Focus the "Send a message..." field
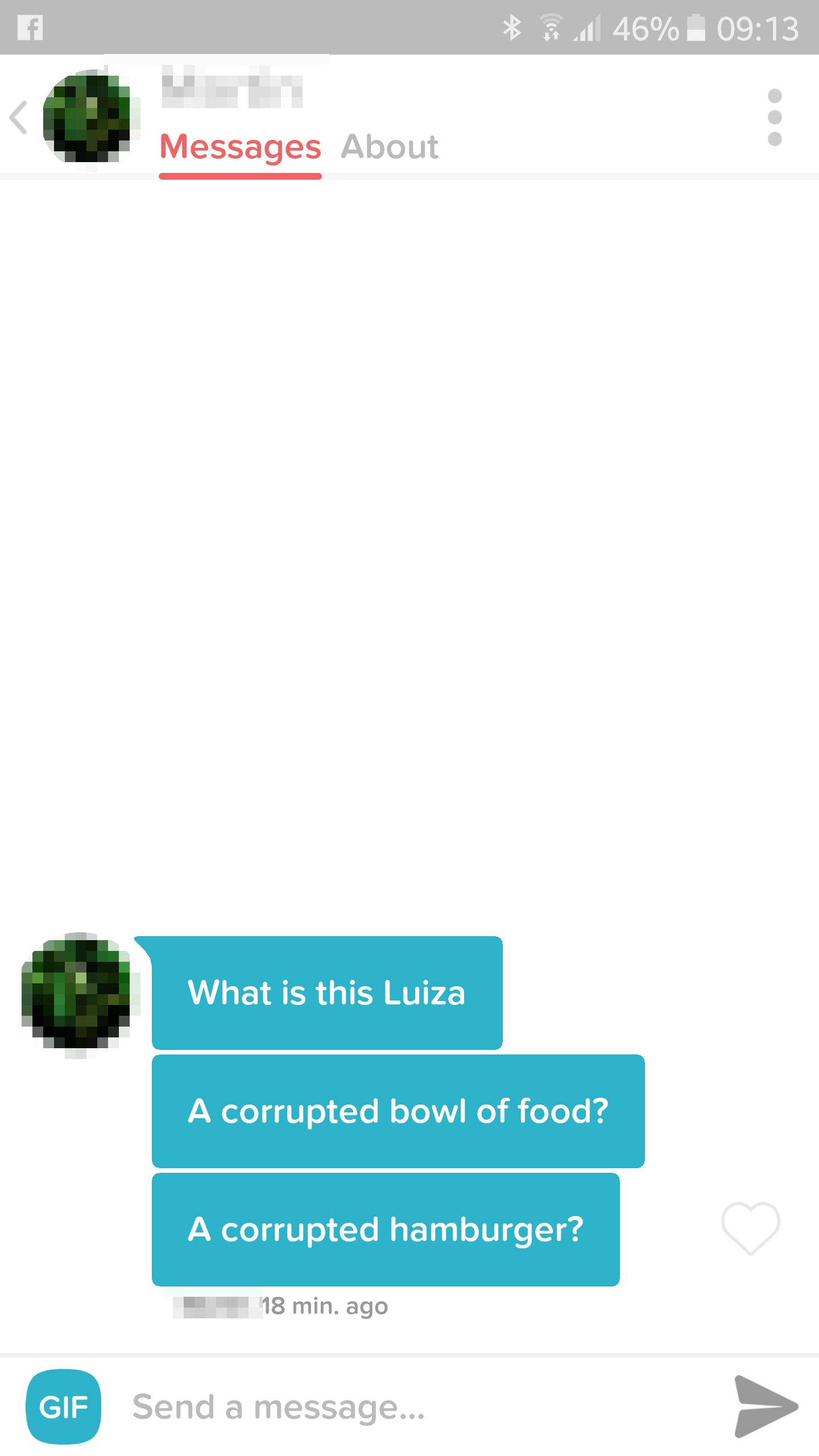Screen dimensions: 819x1456 [x=398, y=1407]
